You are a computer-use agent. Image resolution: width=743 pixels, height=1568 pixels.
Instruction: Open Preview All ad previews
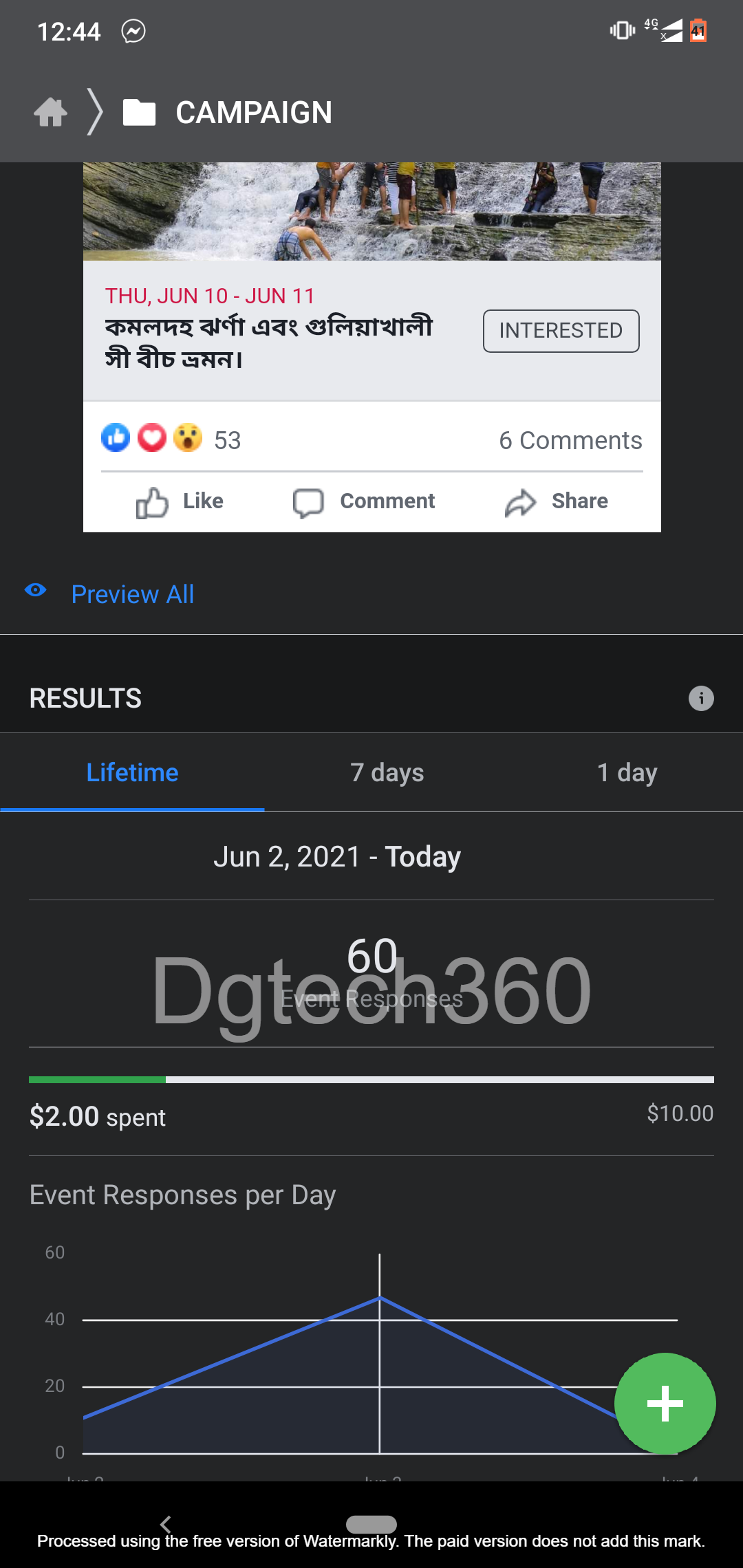point(110,594)
